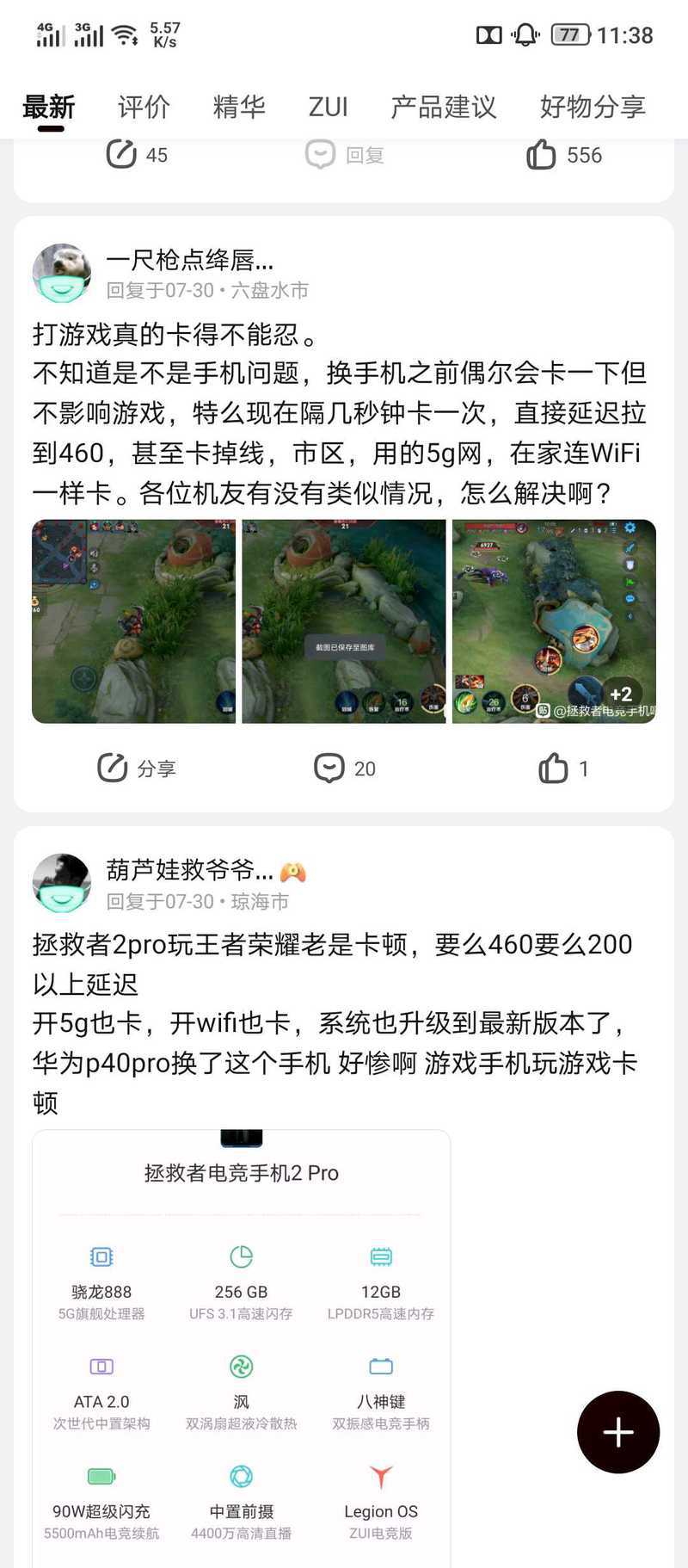
Task: Open the 20 comments on 一尺枪点绛唇's post
Action: [343, 768]
